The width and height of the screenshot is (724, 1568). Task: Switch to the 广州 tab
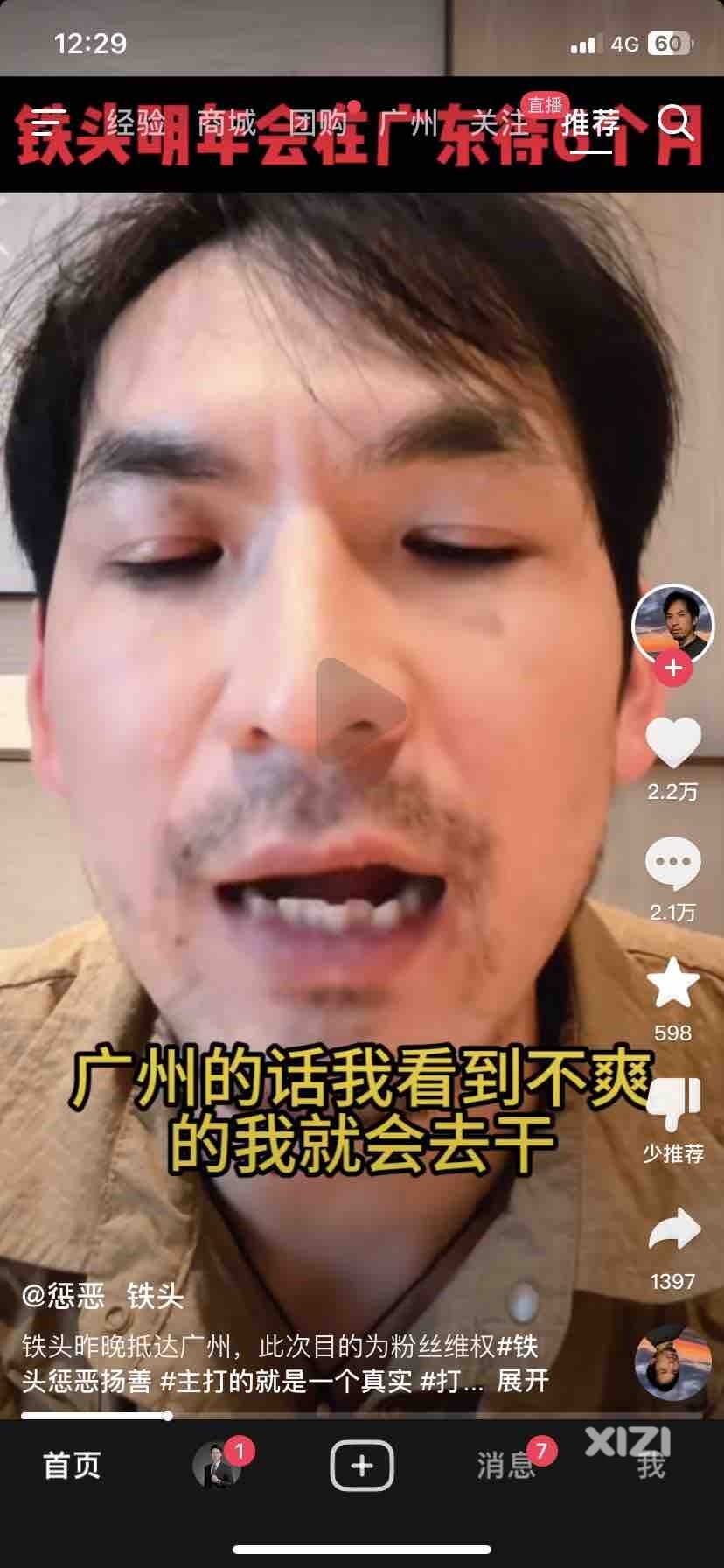408,123
